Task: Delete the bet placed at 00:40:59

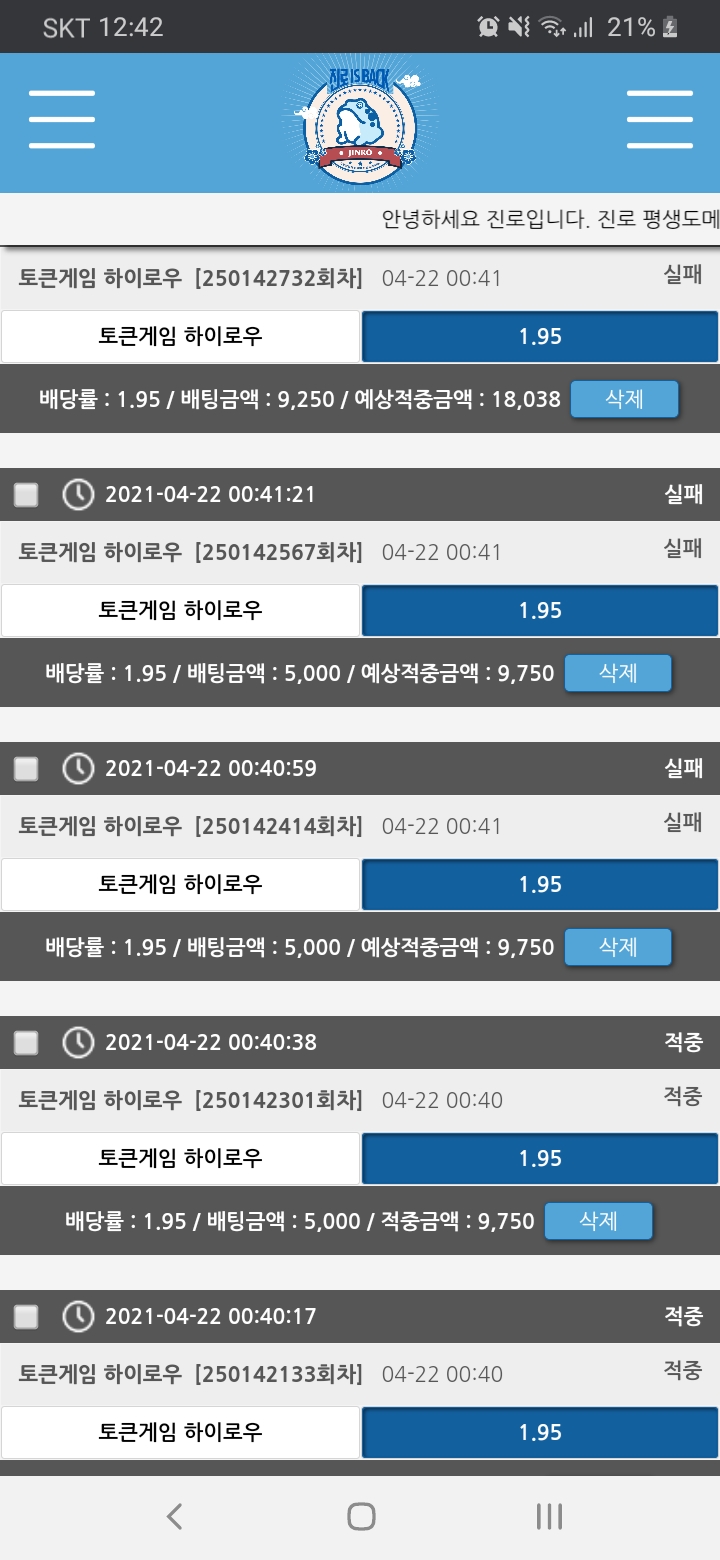Action: point(618,947)
